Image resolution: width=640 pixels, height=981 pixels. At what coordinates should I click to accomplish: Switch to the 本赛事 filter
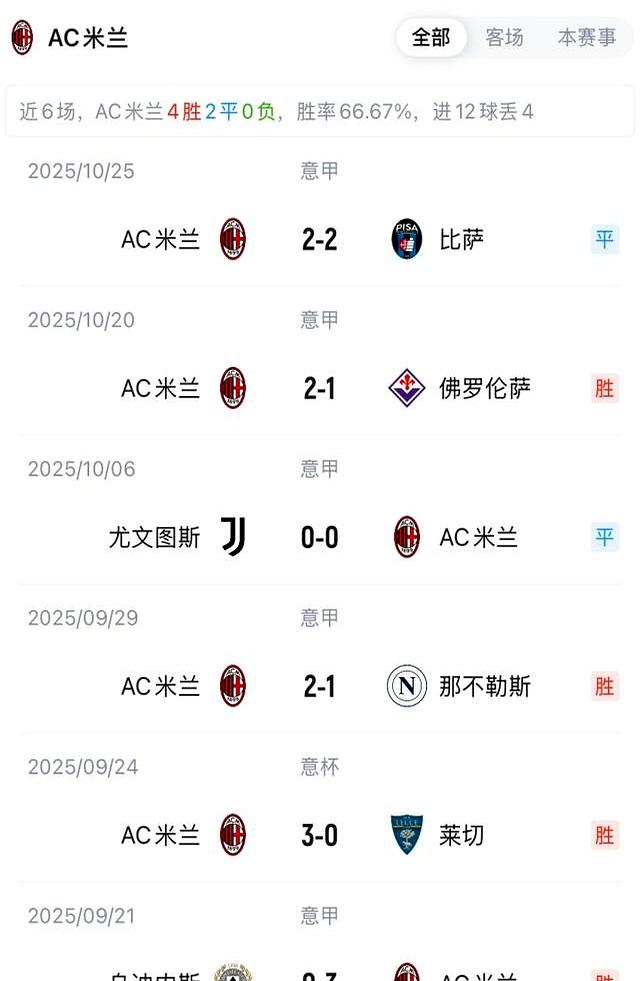pyautogui.click(x=586, y=38)
